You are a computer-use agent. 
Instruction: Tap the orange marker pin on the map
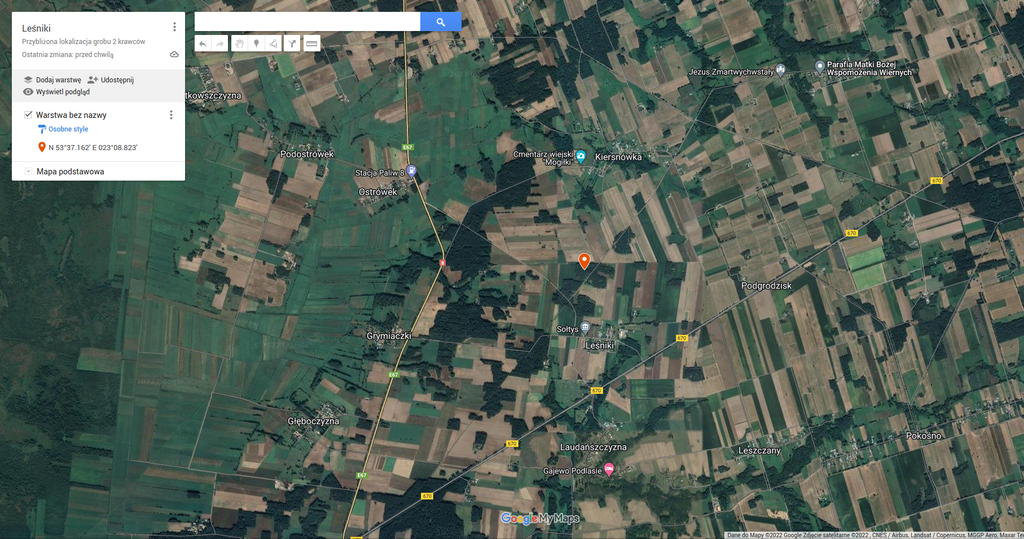tap(585, 260)
